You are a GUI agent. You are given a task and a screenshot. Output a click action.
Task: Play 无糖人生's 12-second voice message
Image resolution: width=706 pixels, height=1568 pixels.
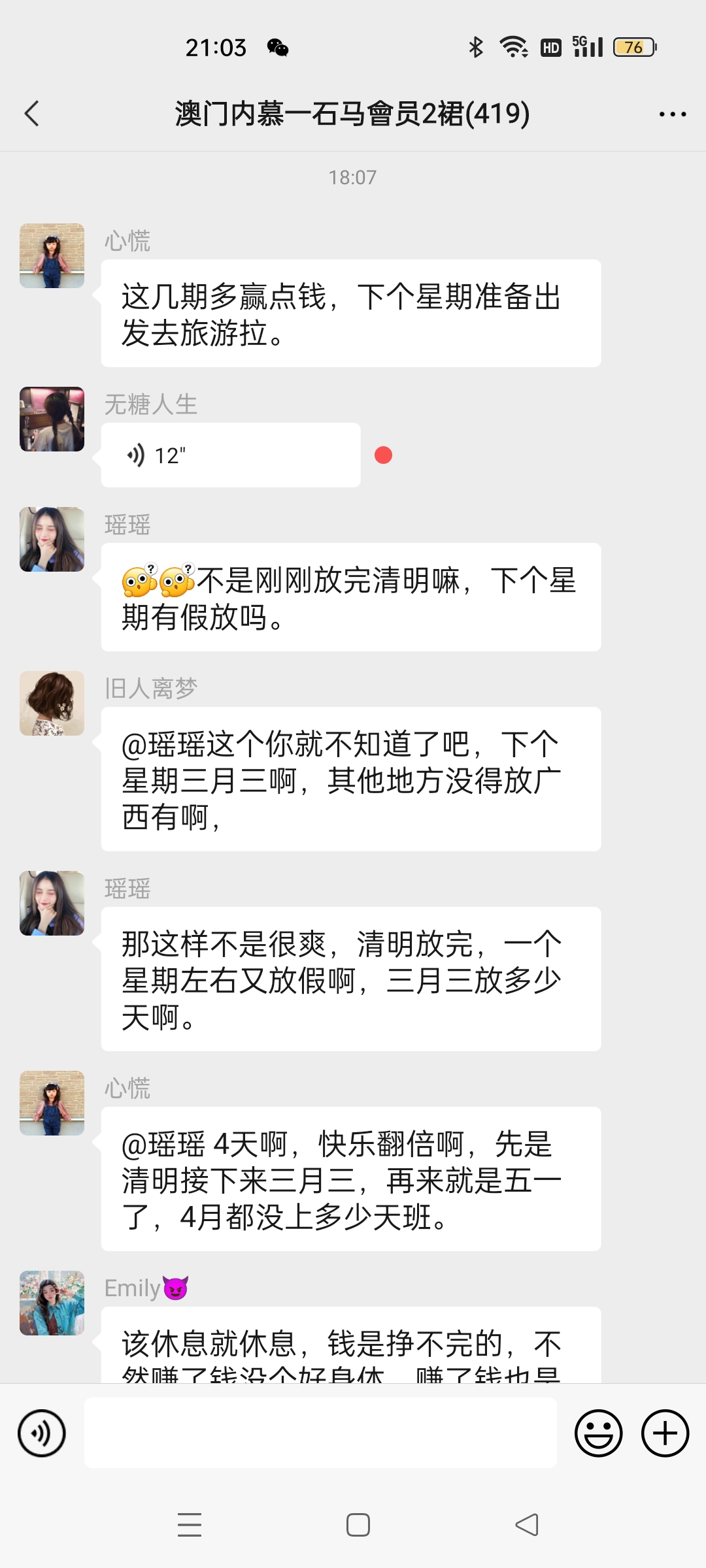point(230,455)
